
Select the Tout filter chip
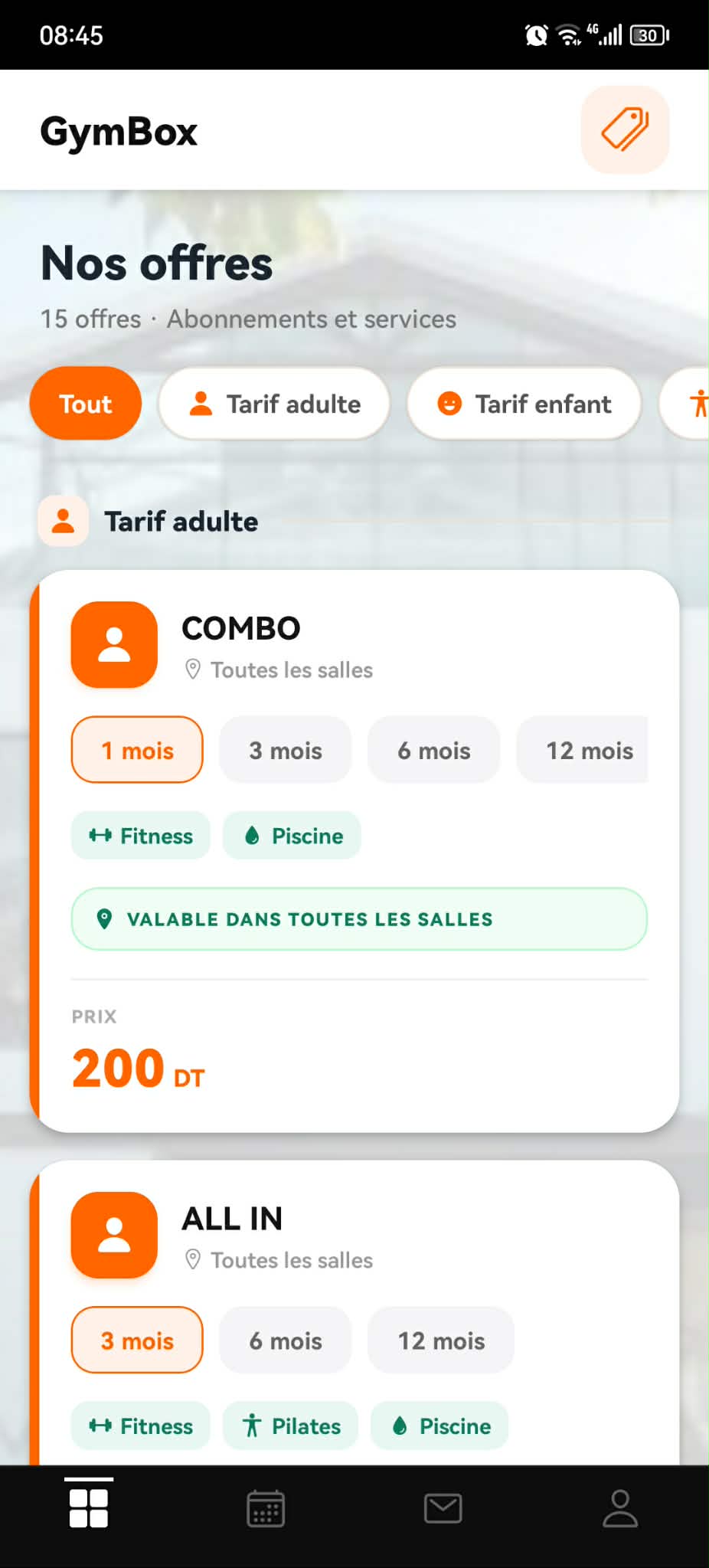click(x=86, y=404)
